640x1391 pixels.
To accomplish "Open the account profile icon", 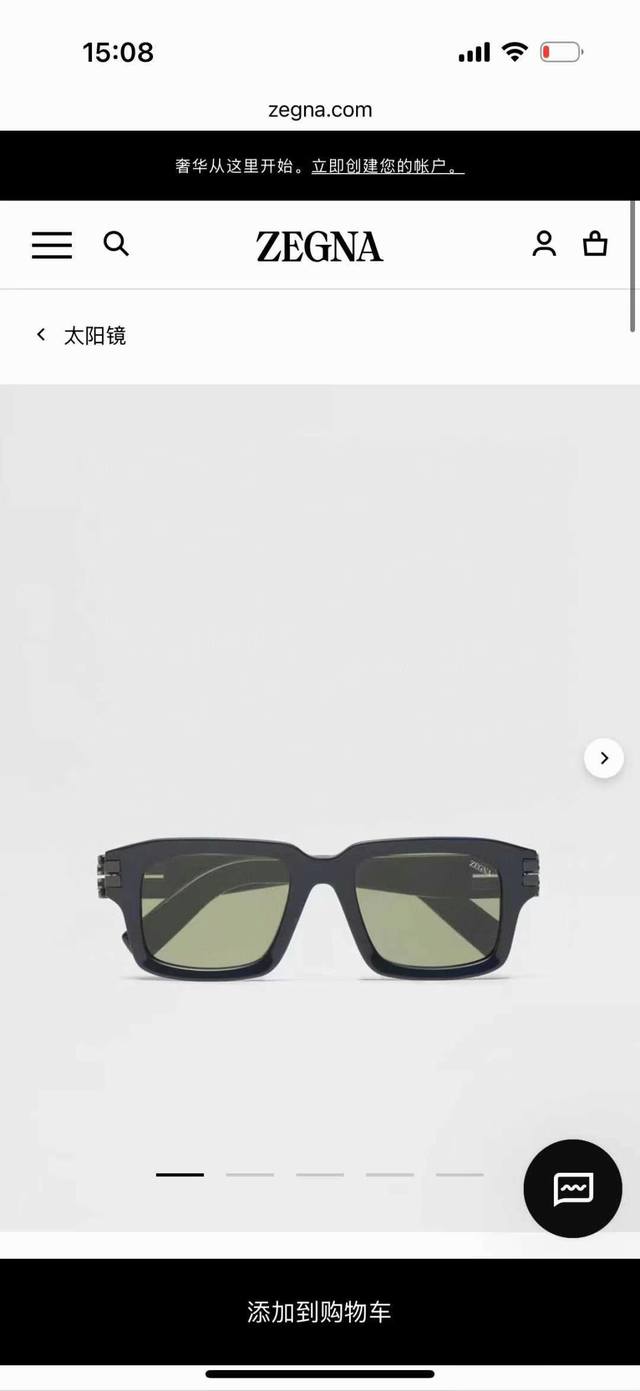I will 544,244.
